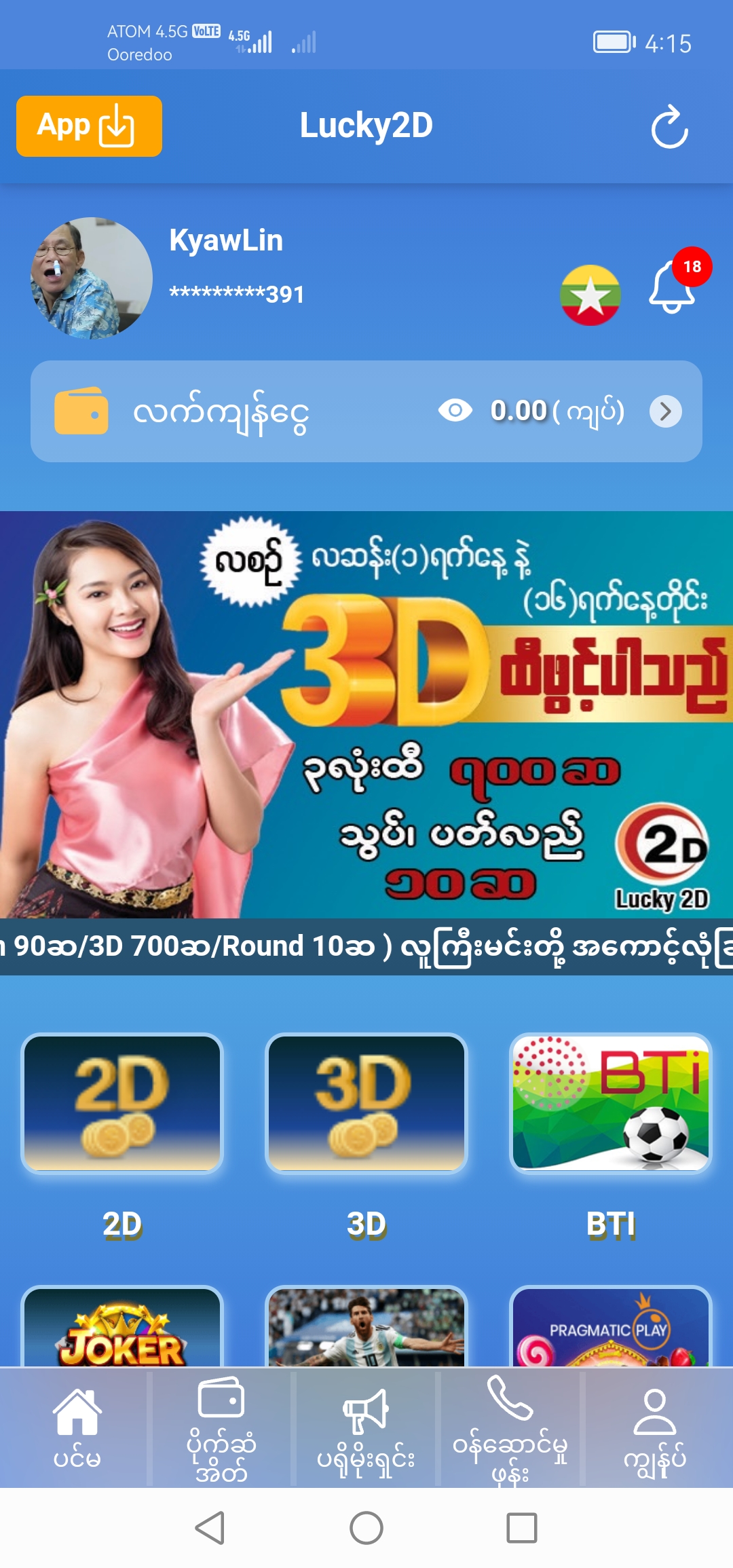Refresh the Lucky2D page
The image size is (733, 1568).
click(x=669, y=126)
